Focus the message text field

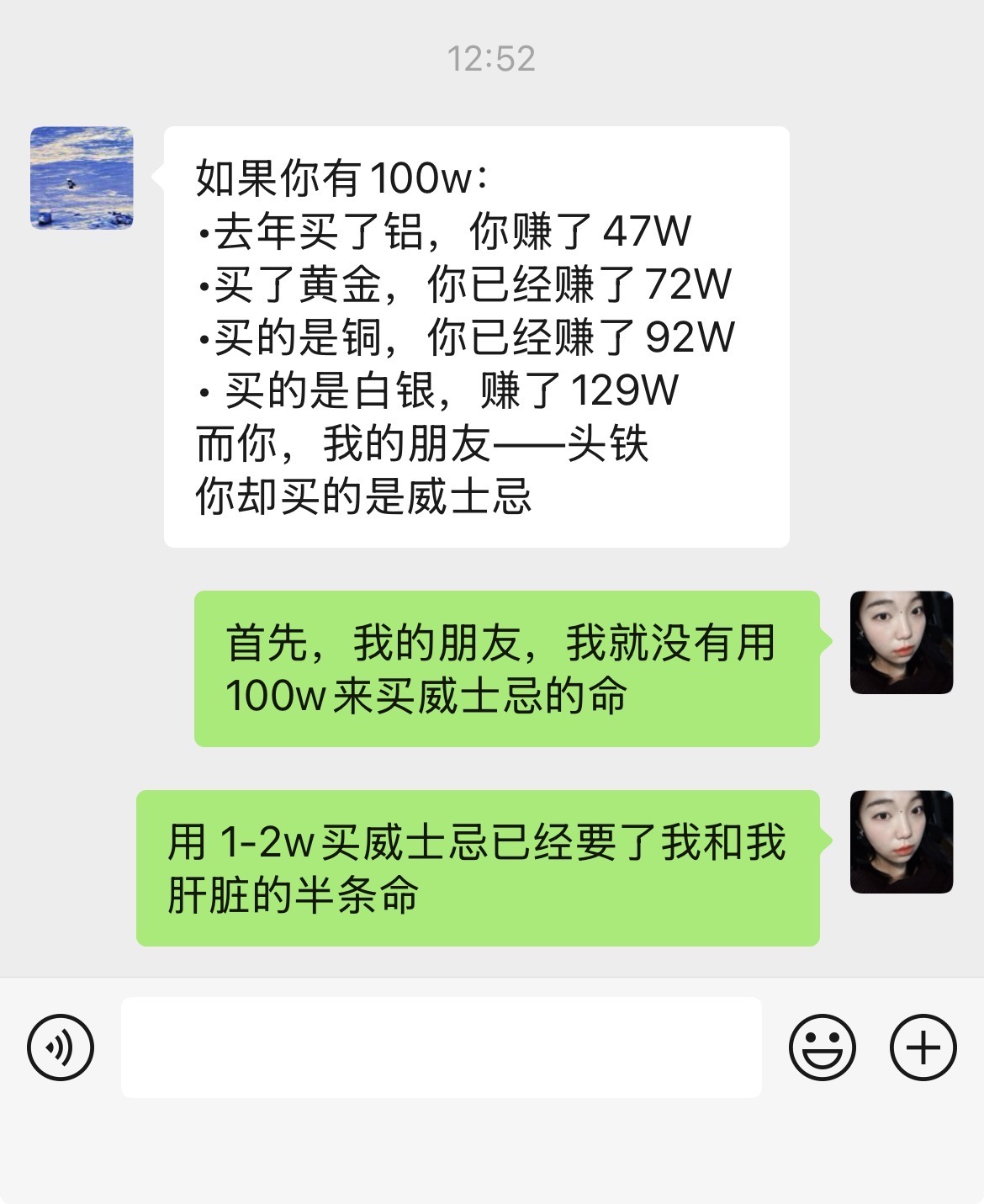pos(442,1048)
